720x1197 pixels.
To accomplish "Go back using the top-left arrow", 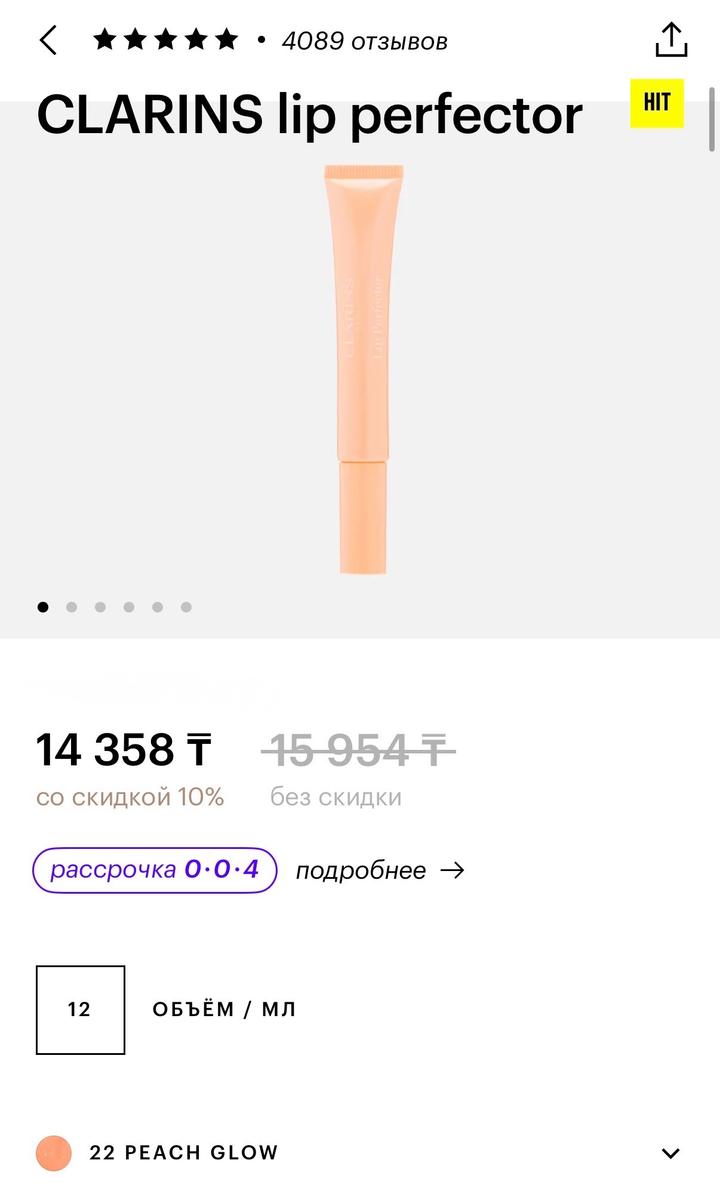I will pyautogui.click(x=48, y=40).
